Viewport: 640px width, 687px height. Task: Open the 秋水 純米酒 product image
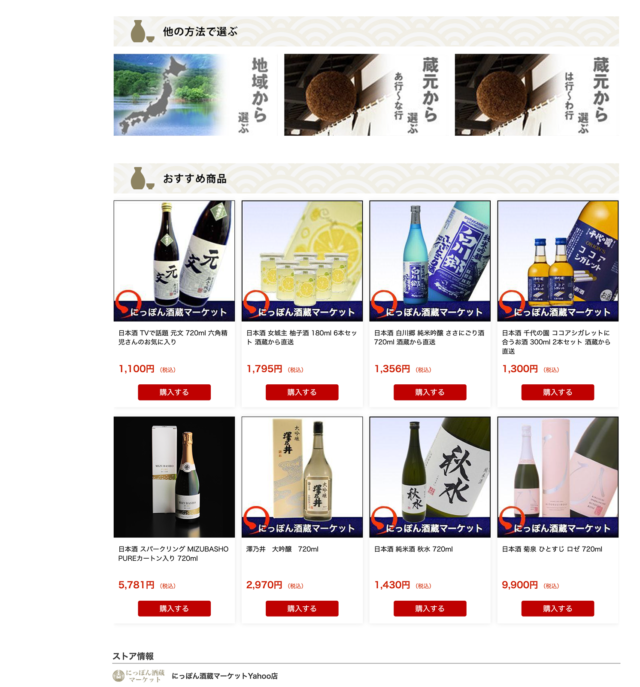430,477
